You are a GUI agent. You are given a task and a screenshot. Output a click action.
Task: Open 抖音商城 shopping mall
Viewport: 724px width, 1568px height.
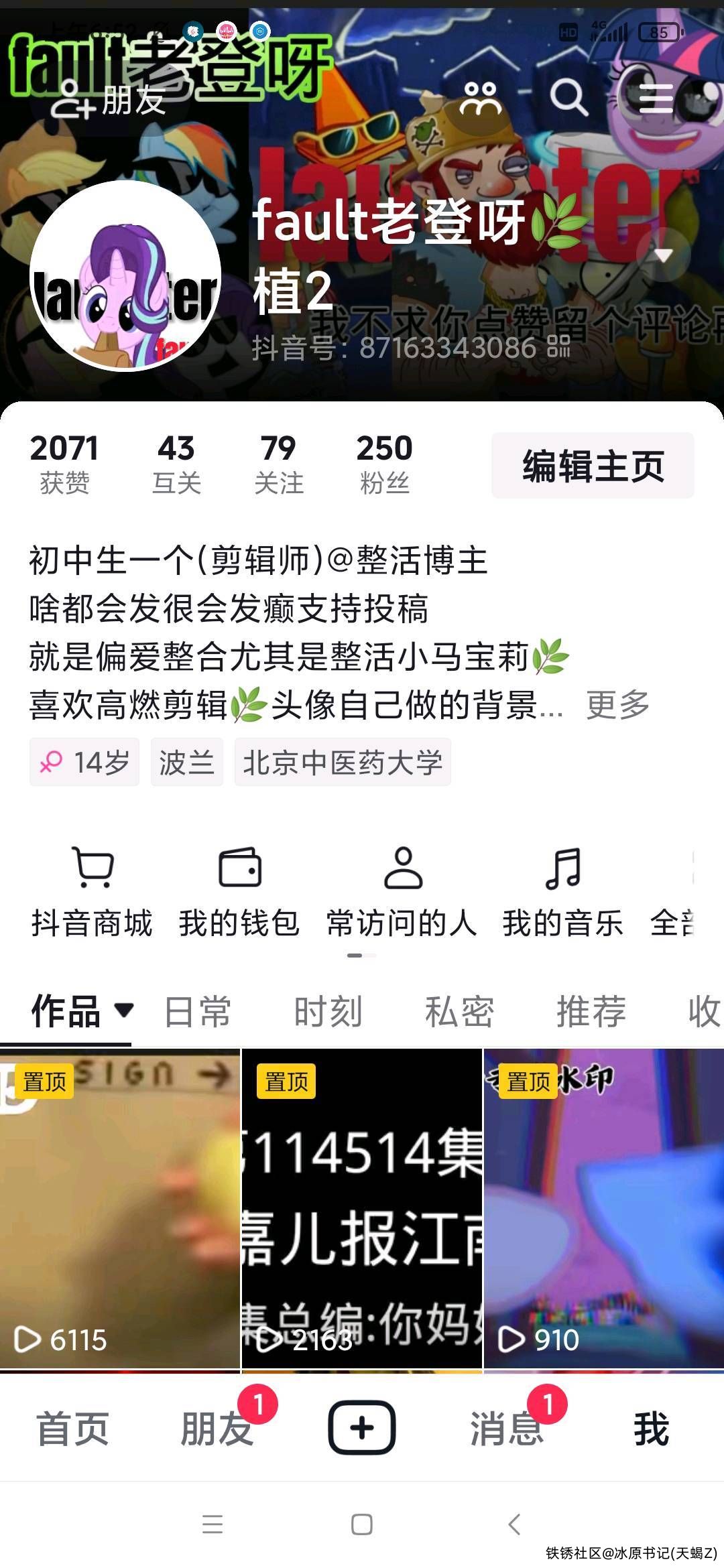93,892
